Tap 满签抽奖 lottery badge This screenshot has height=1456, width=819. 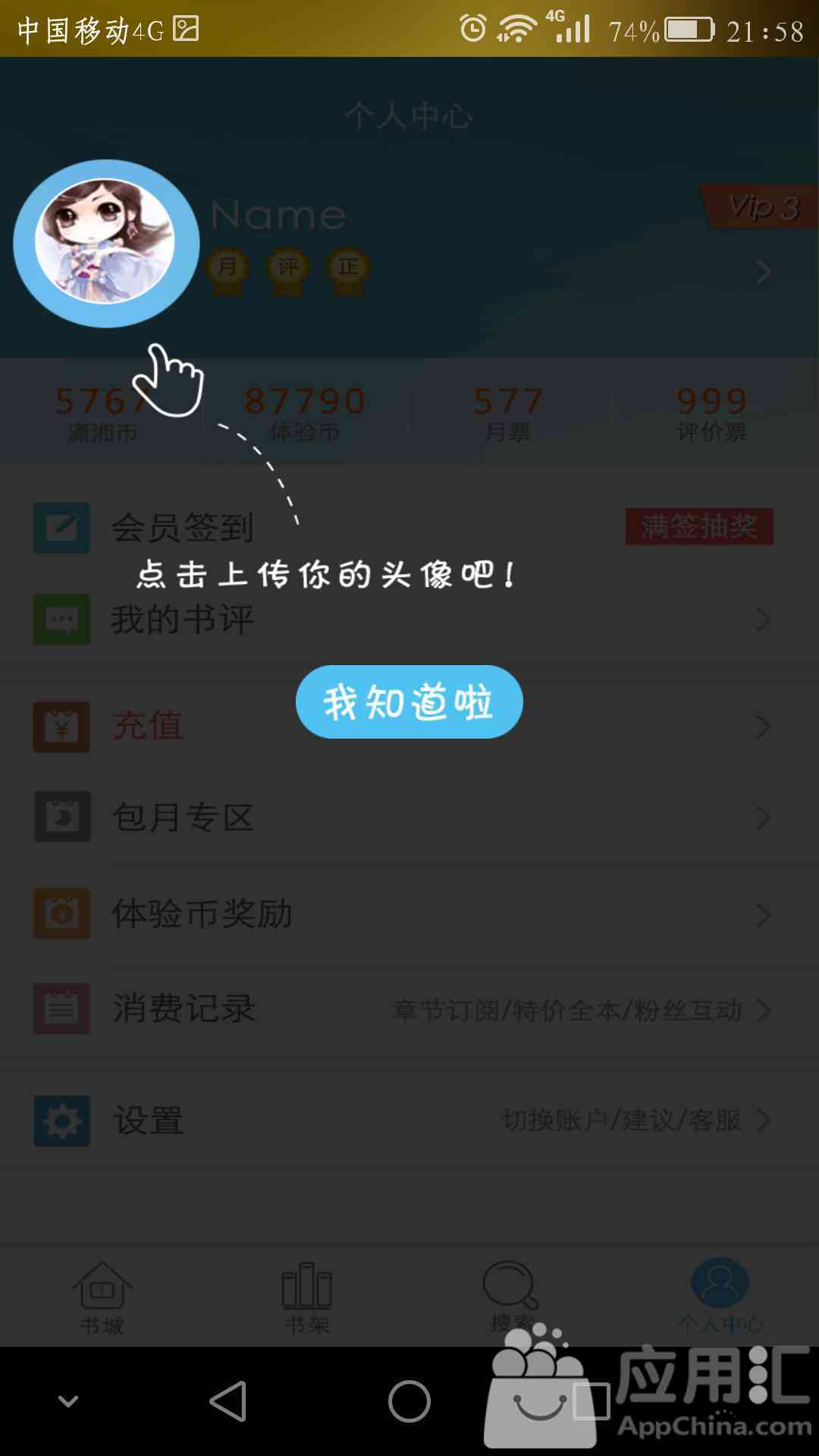coord(698,526)
